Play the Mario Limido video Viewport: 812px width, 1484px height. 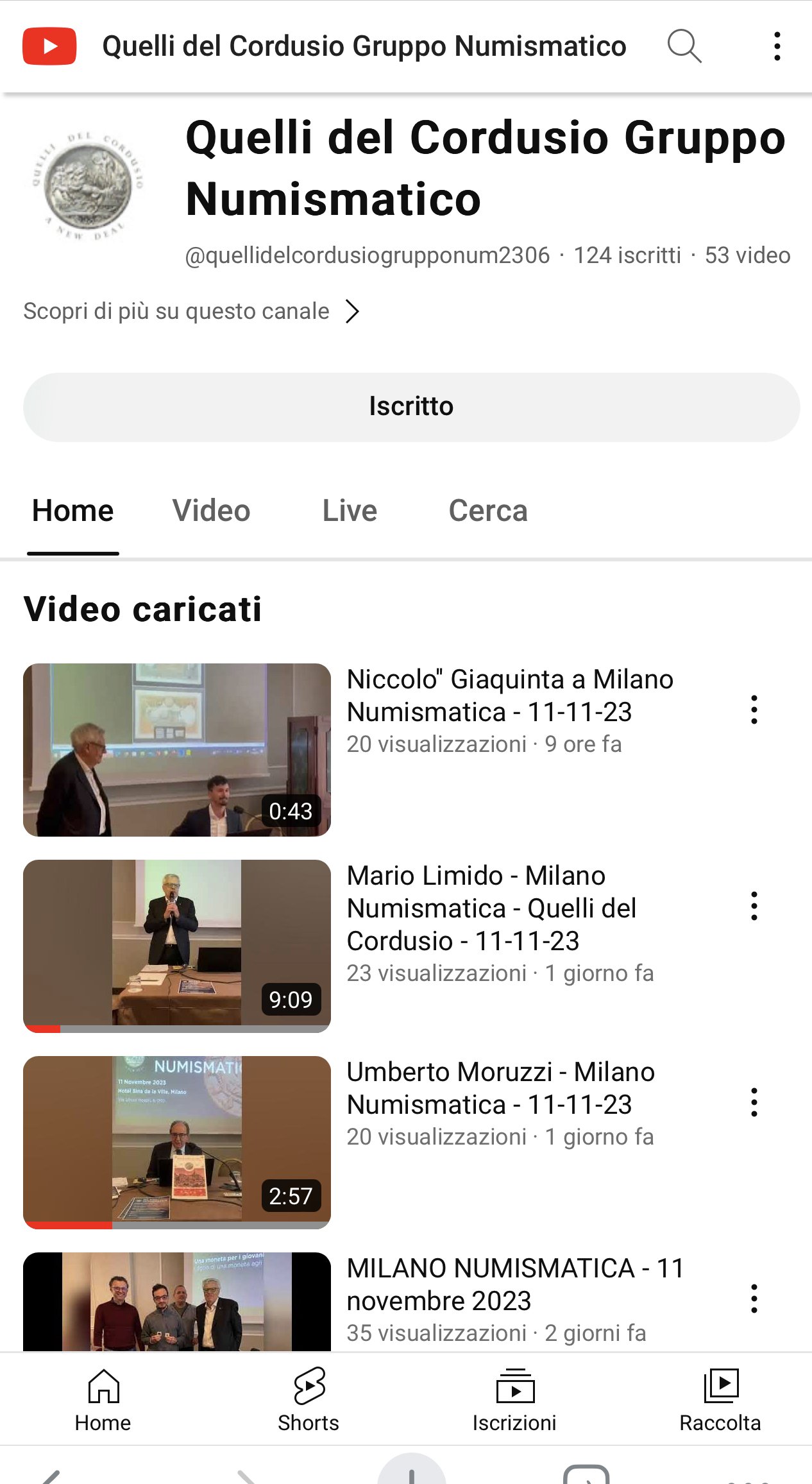(177, 946)
